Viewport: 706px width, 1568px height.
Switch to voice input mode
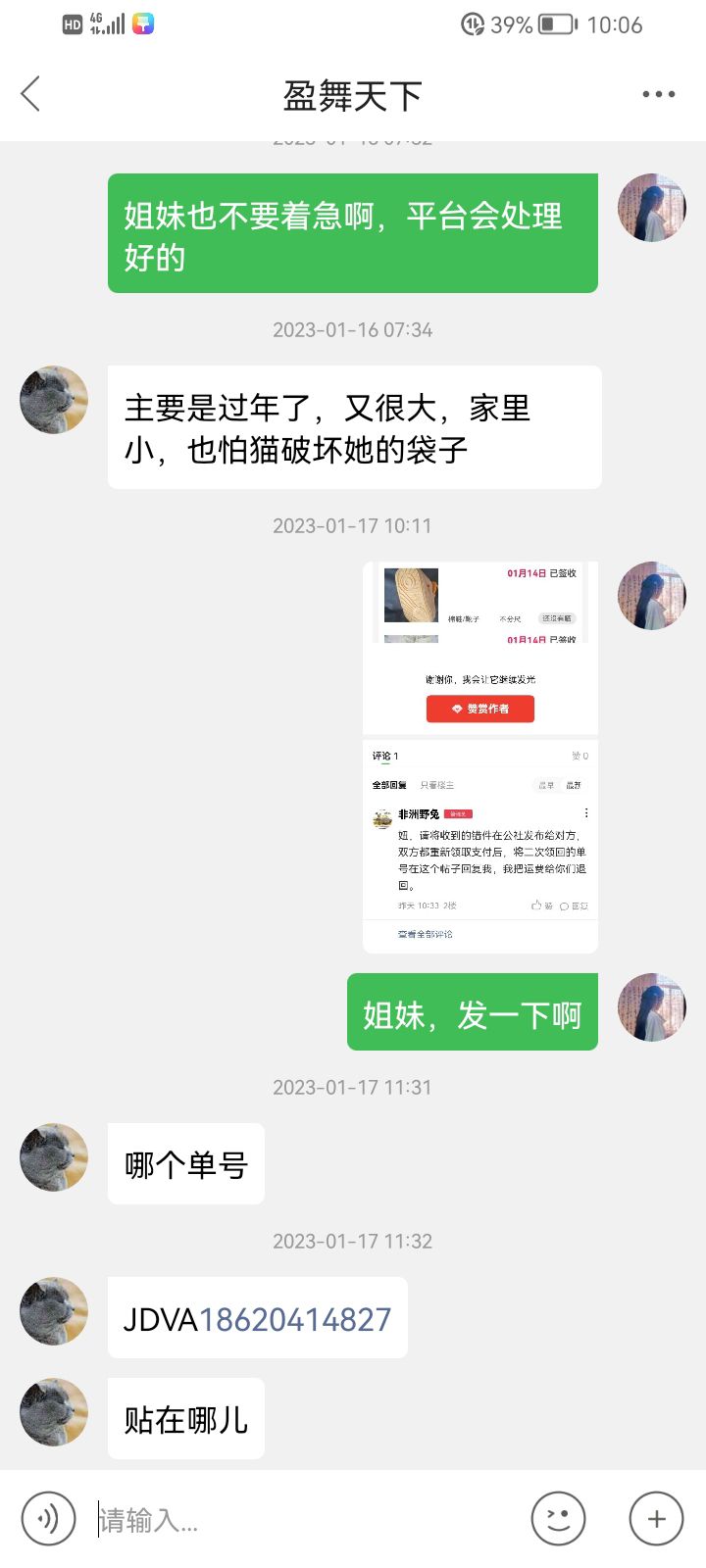point(48,1519)
